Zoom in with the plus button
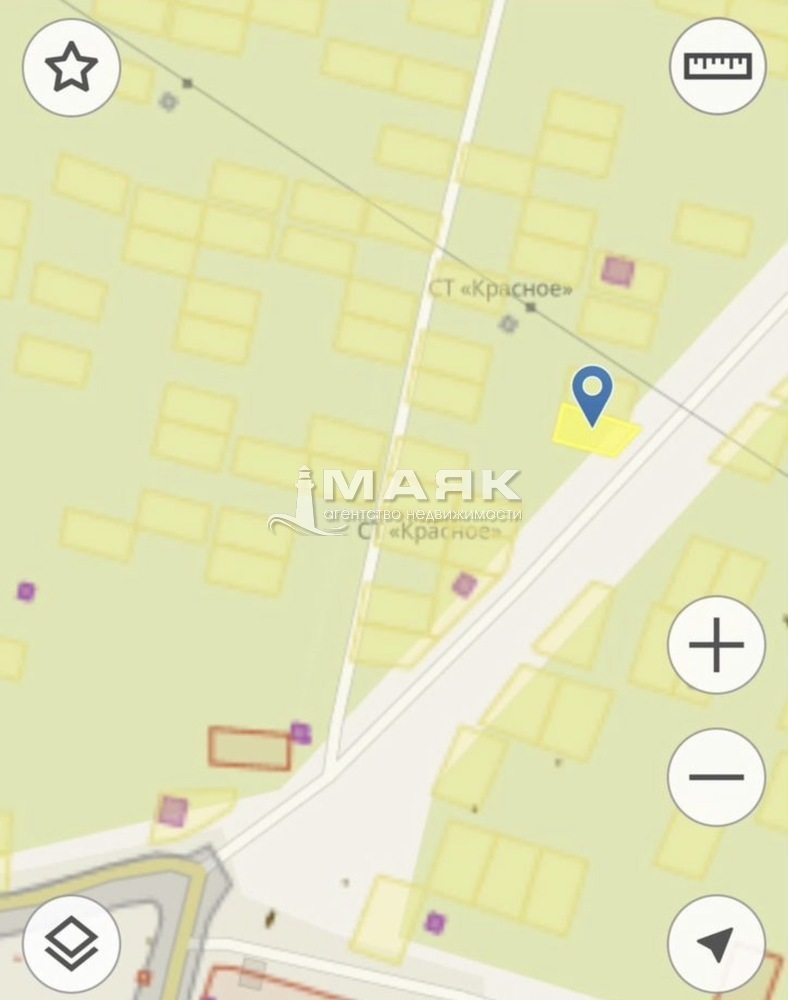 (x=716, y=645)
